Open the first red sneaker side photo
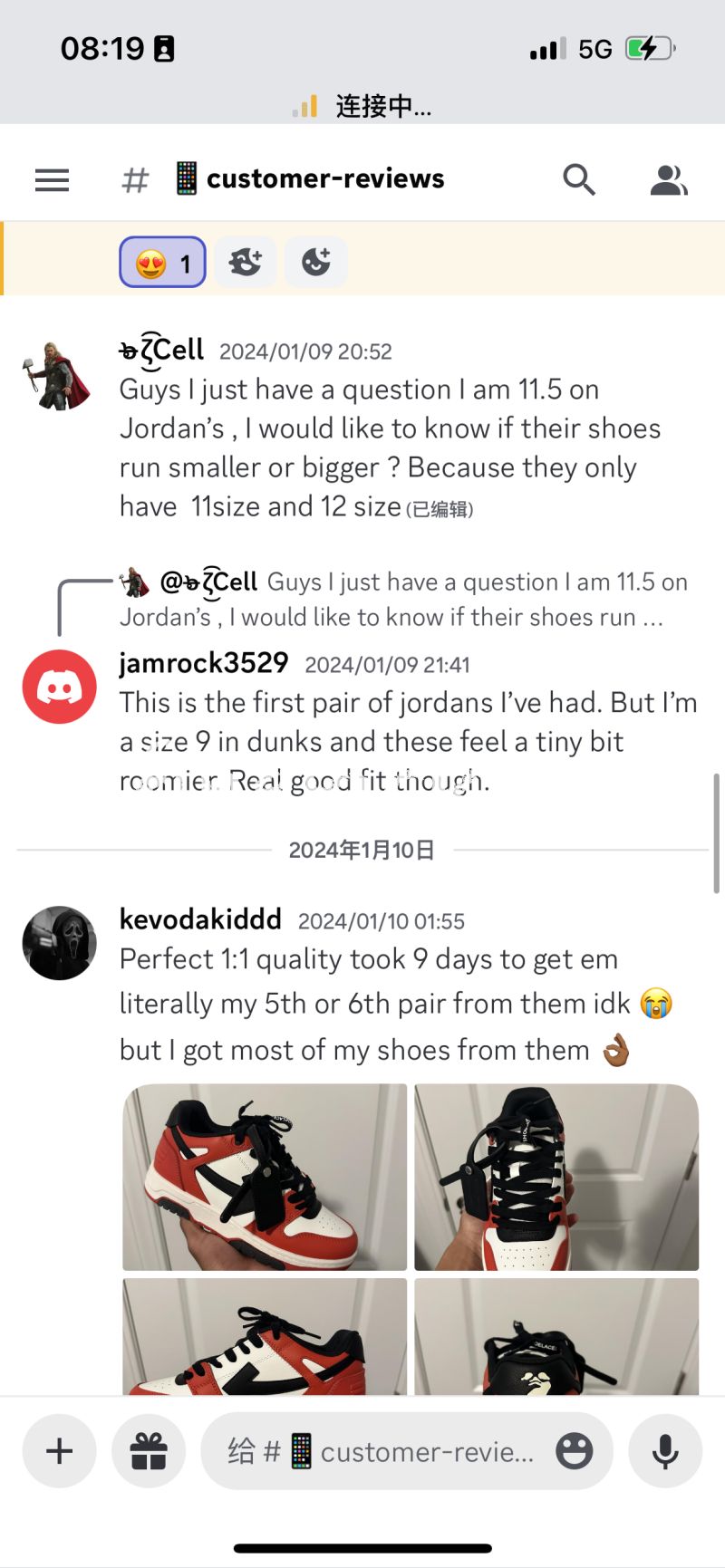The width and height of the screenshot is (725, 1568). click(265, 1177)
